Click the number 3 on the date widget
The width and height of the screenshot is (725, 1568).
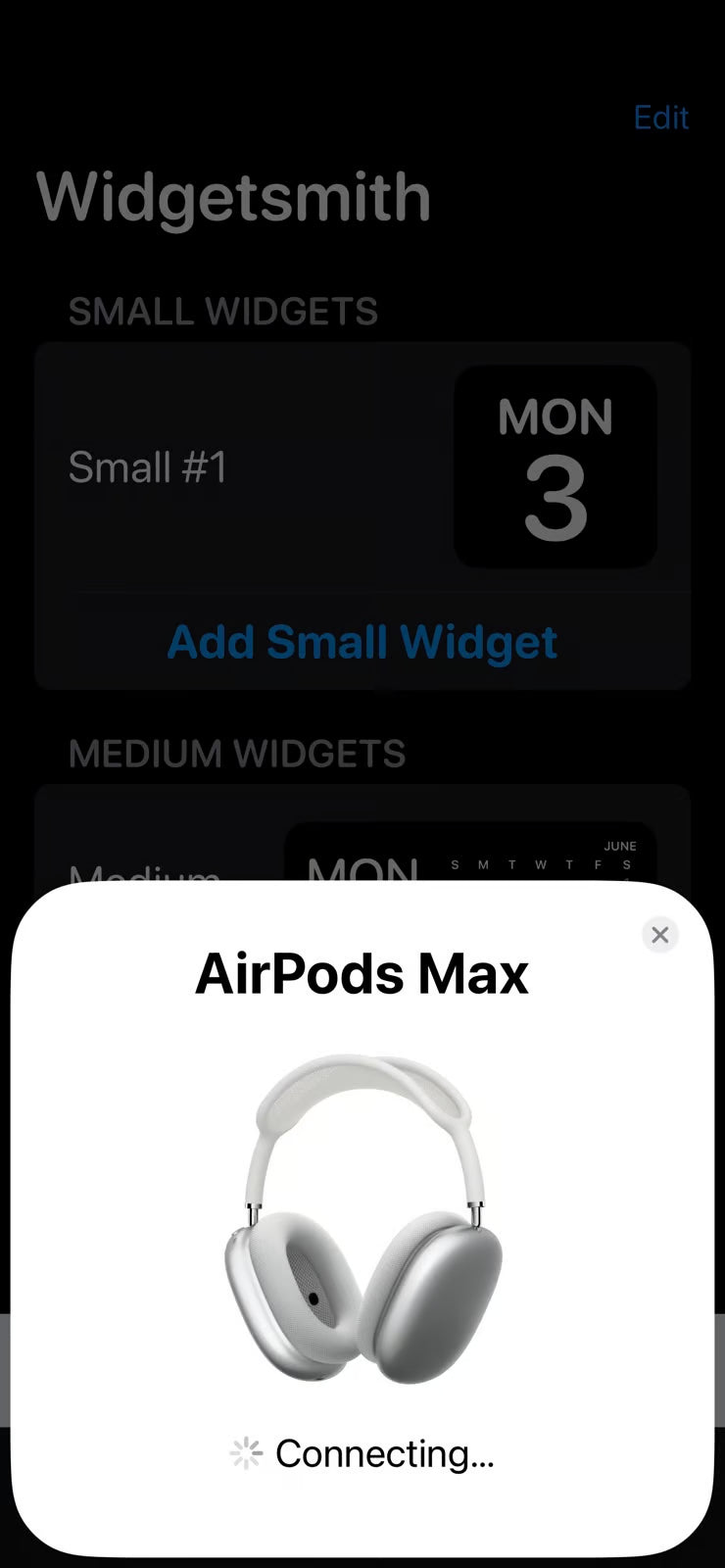tap(555, 500)
